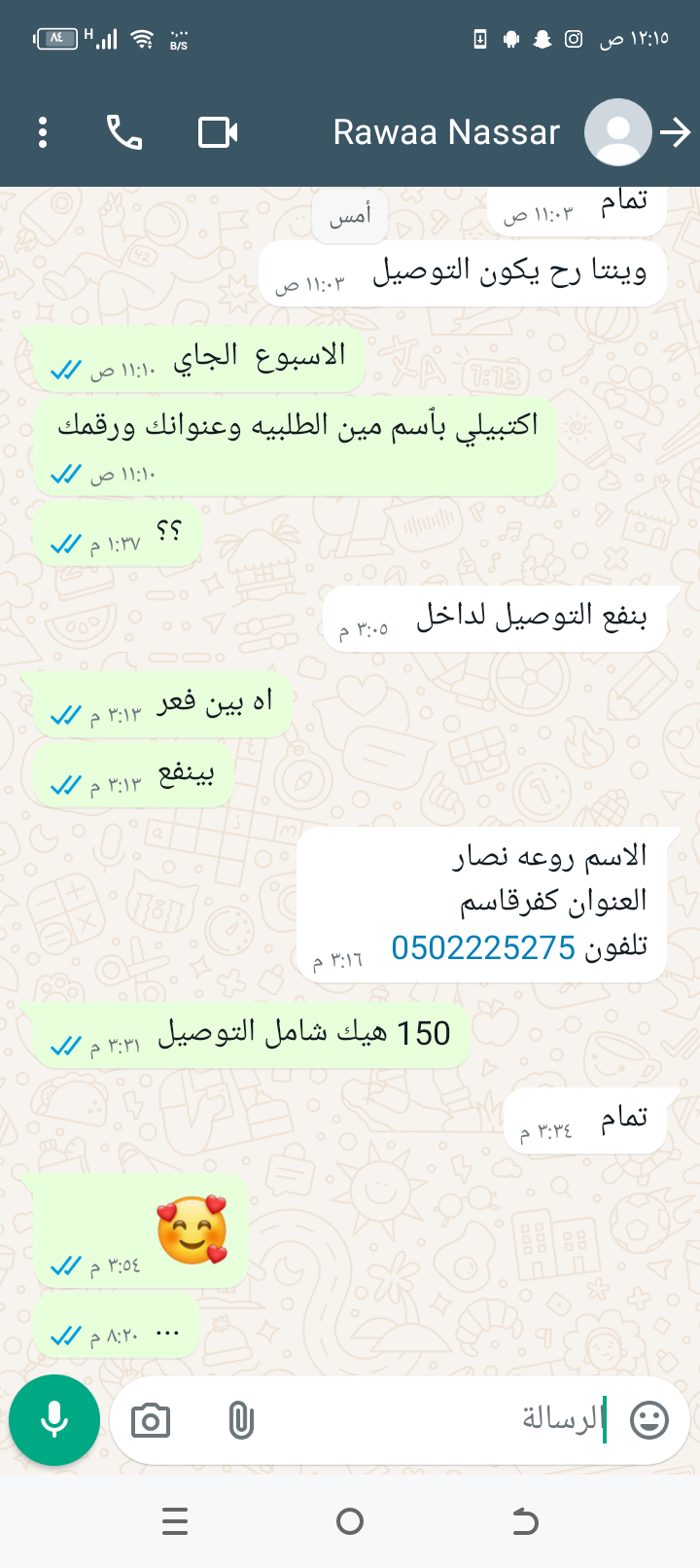The image size is (700, 1568).
Task: Tap the back arrow beside profile picture
Action: tap(676, 132)
